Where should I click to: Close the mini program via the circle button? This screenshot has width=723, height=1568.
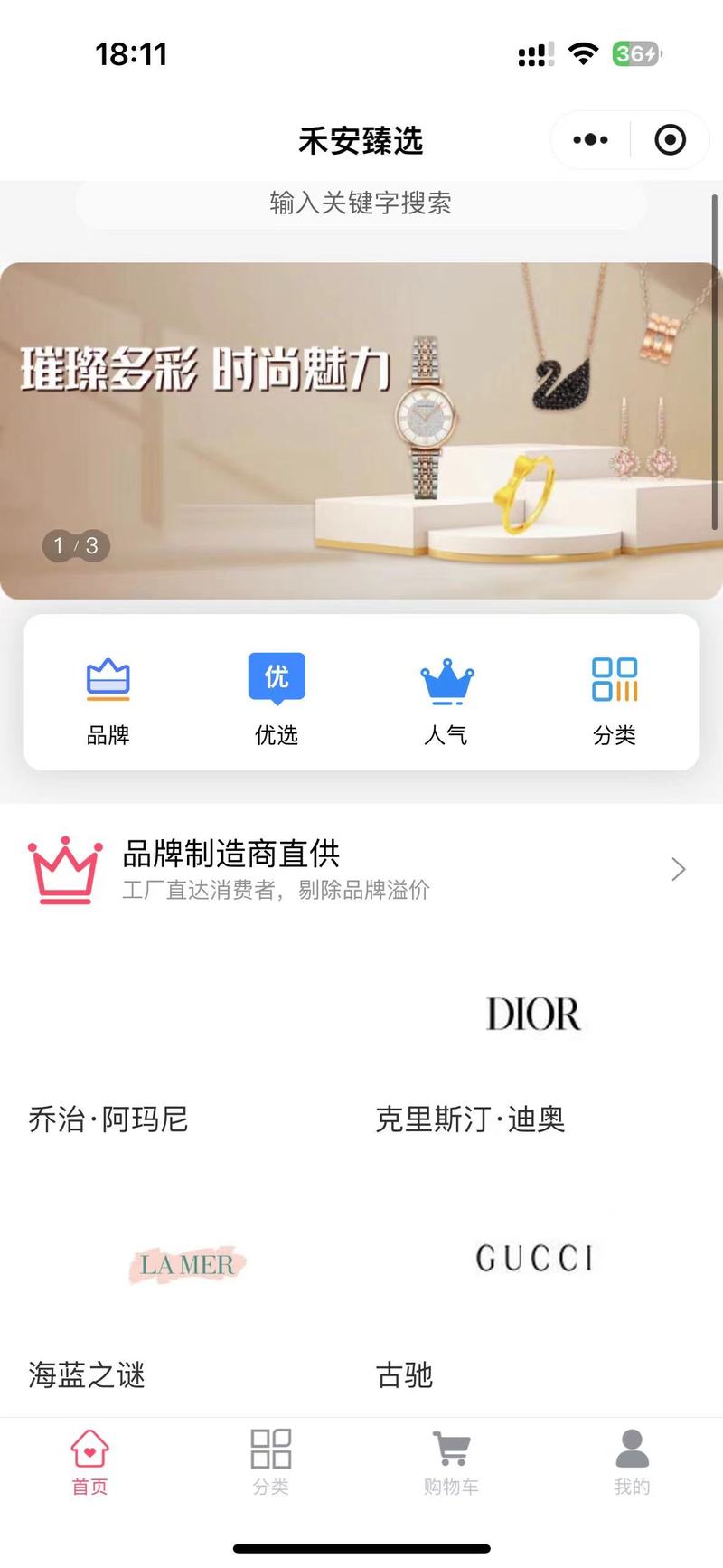[x=670, y=140]
